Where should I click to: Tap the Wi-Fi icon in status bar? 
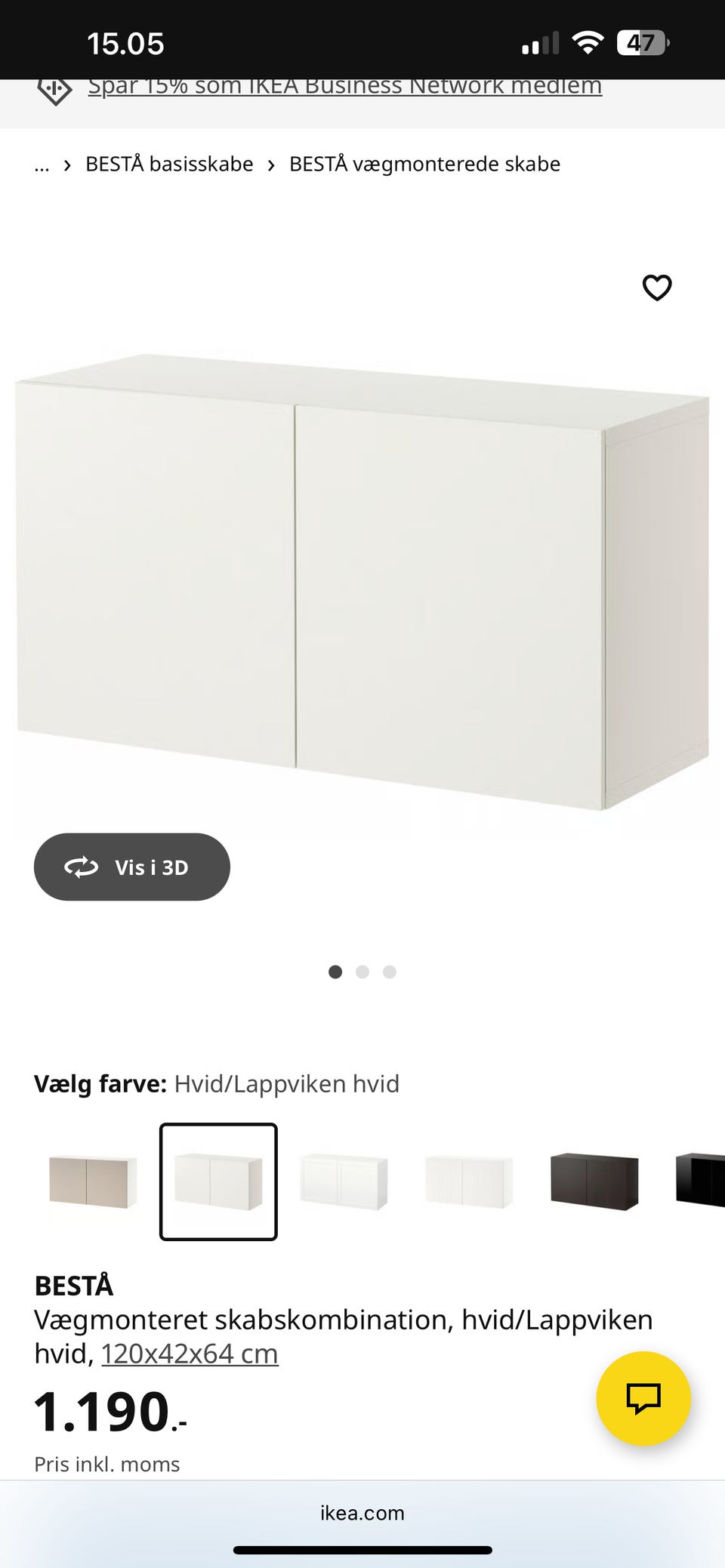pyautogui.click(x=588, y=42)
